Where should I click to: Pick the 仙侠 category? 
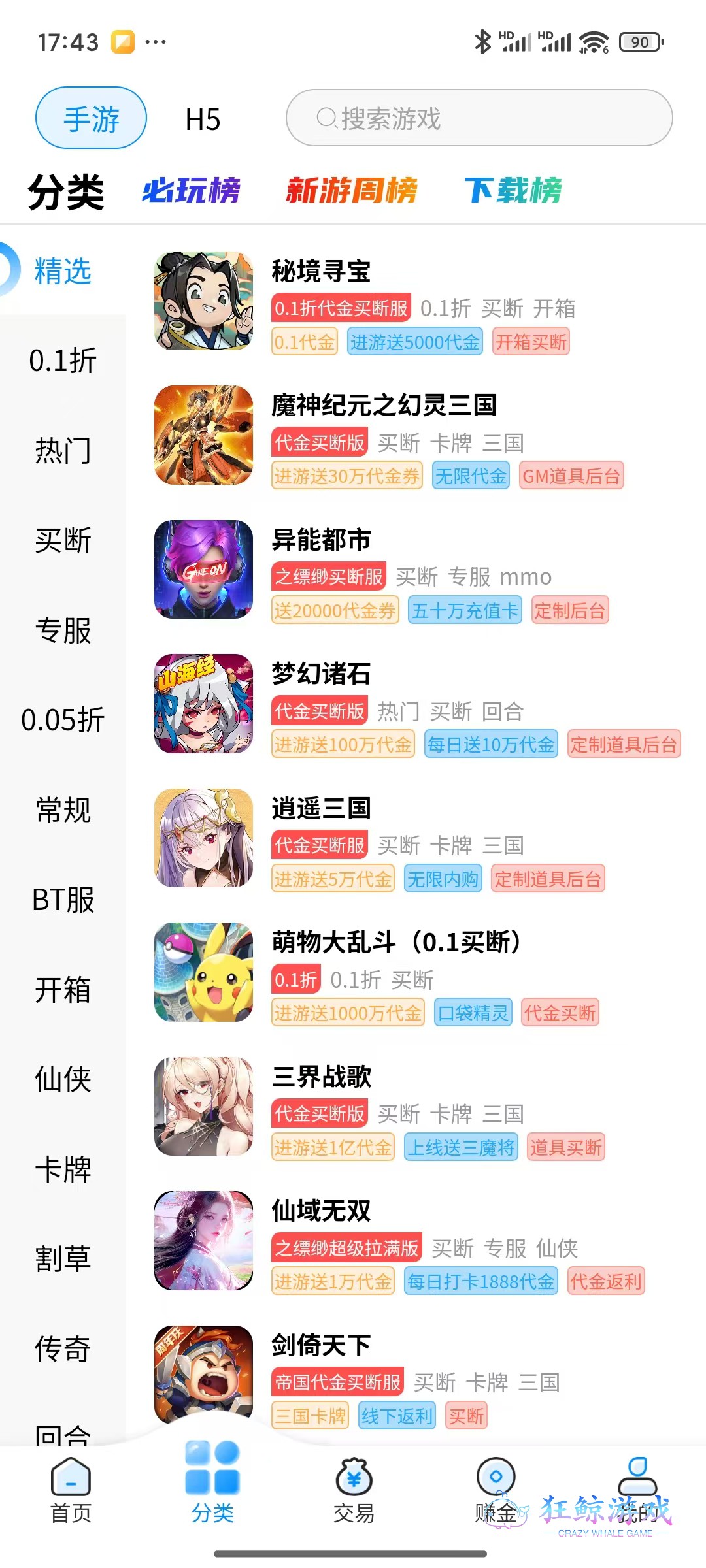(x=63, y=1079)
